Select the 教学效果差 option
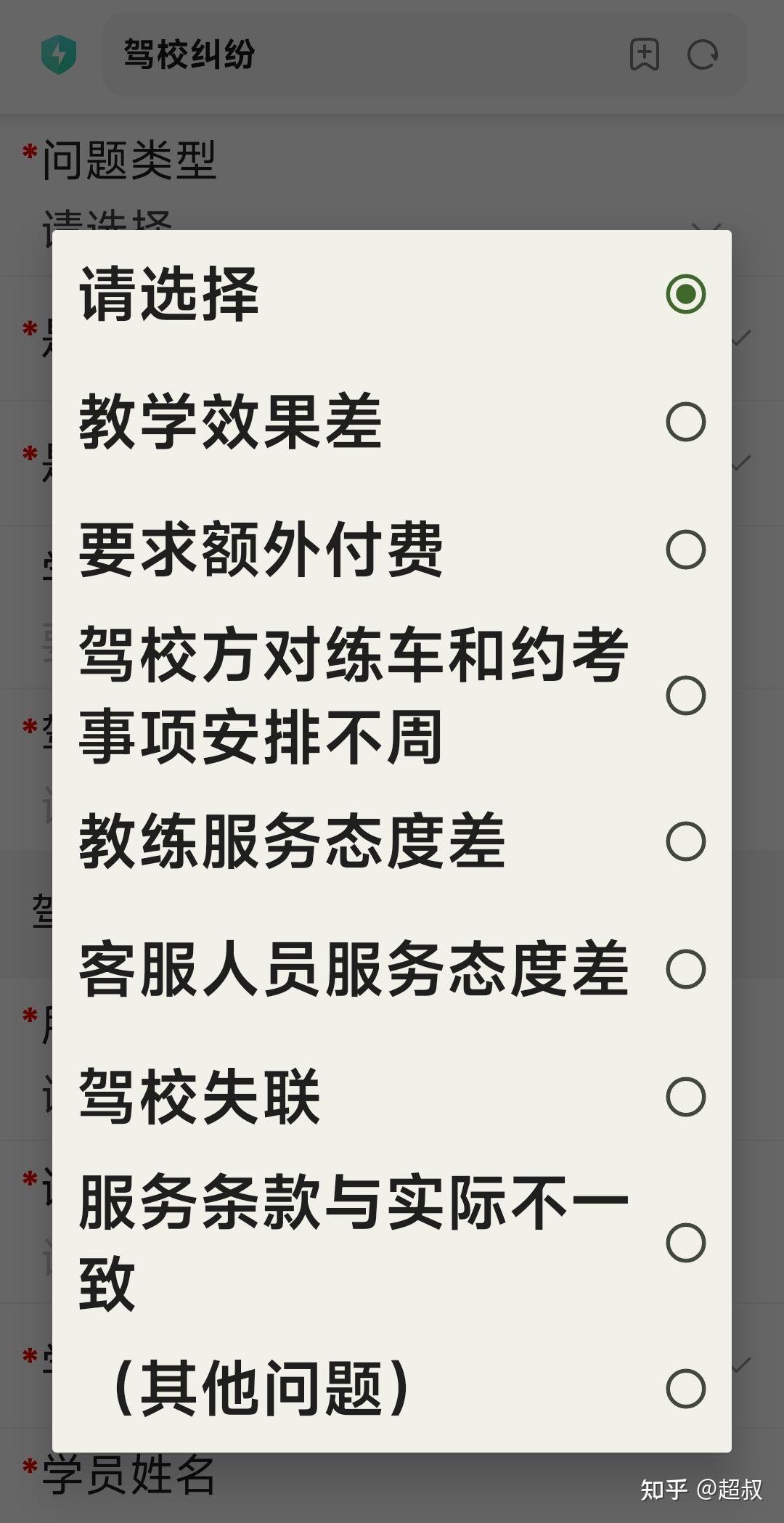784x1523 pixels. [x=392, y=422]
